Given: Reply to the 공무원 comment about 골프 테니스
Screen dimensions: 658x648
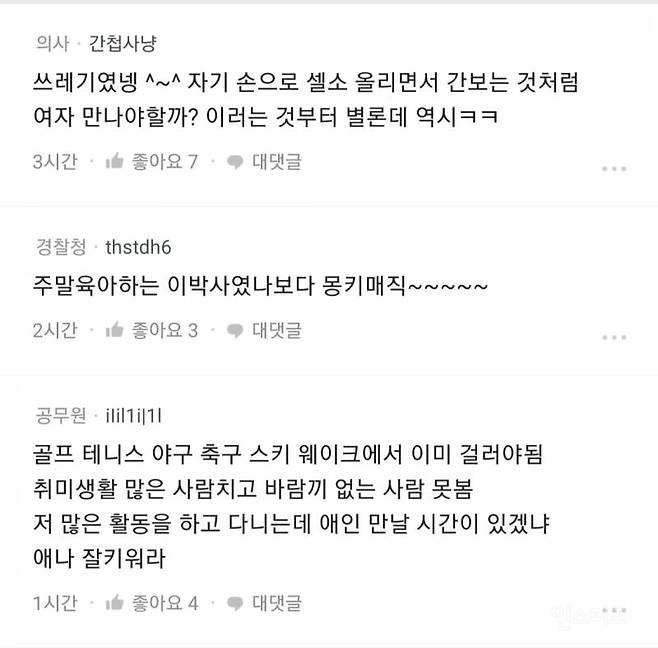Looking at the screenshot, I should coord(265,602).
